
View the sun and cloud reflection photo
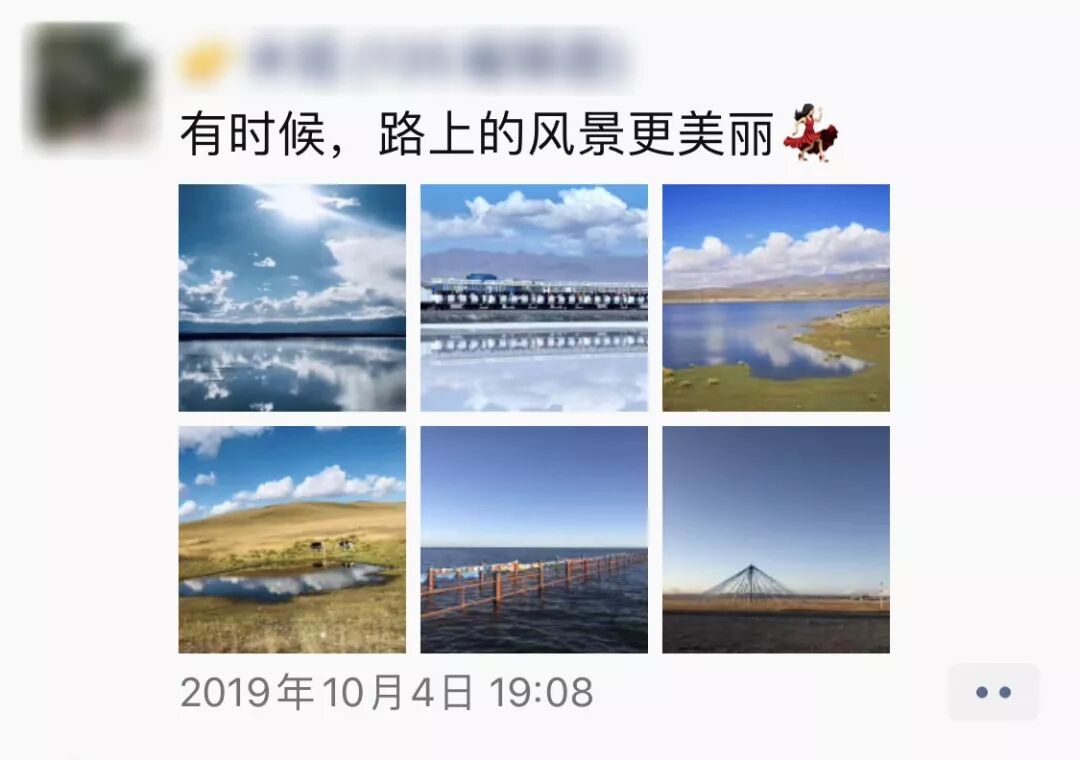coord(292,297)
